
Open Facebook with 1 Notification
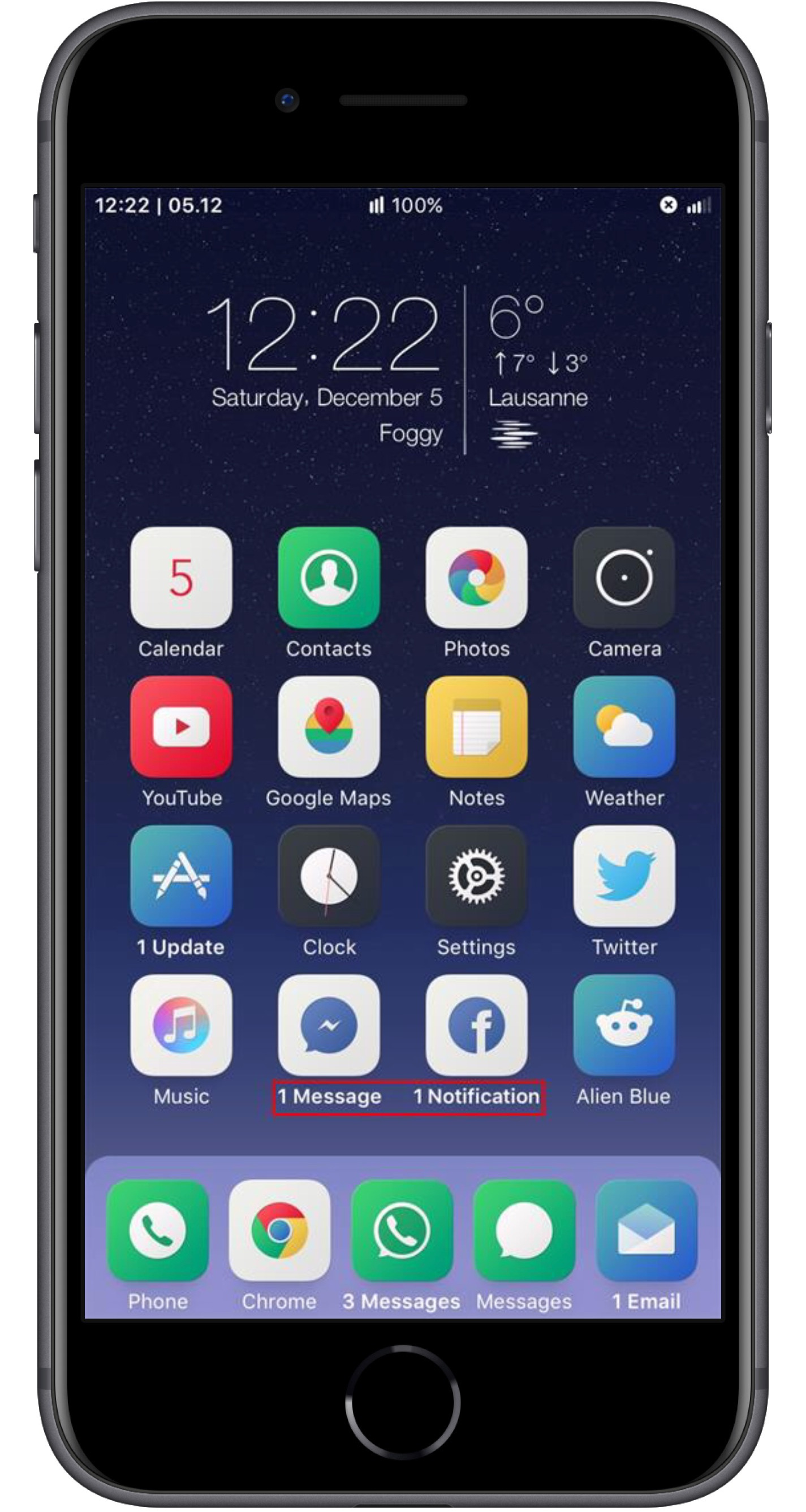pos(476,1025)
